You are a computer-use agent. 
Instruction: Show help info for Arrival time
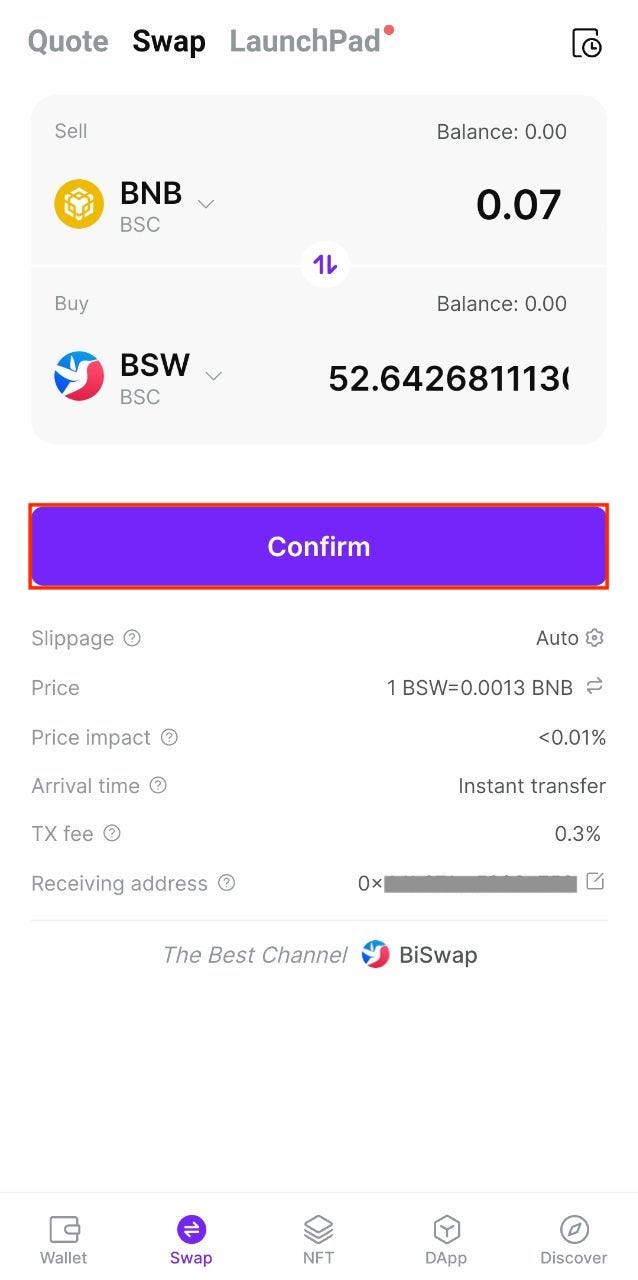(x=158, y=786)
